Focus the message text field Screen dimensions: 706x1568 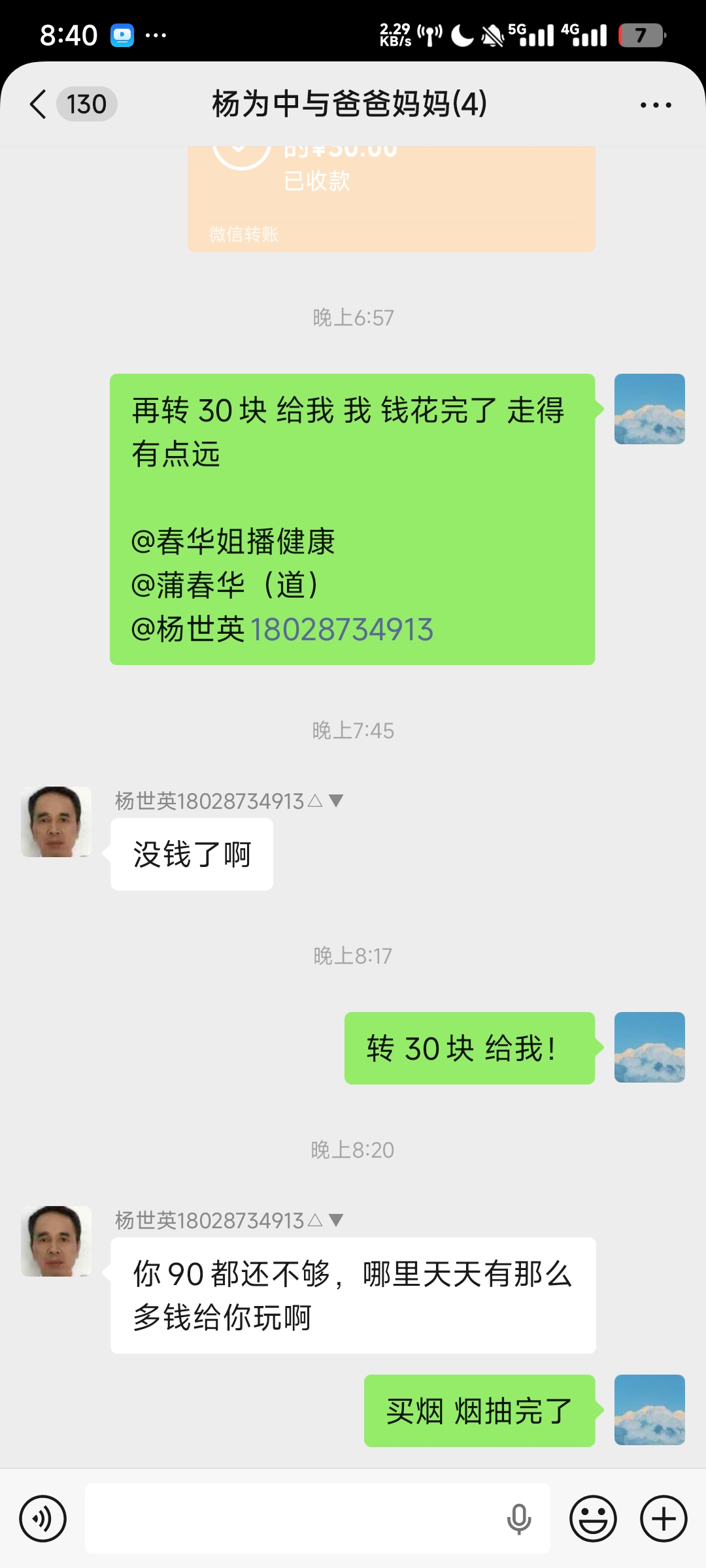tap(294, 1518)
